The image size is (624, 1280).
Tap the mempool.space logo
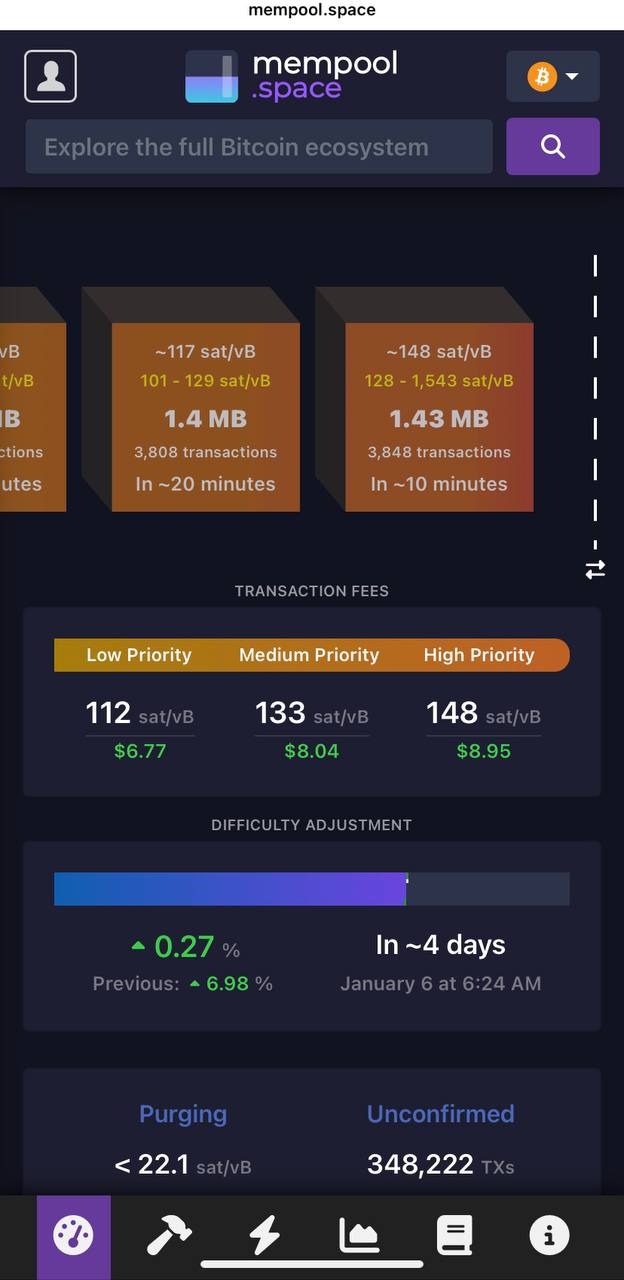[x=291, y=76]
